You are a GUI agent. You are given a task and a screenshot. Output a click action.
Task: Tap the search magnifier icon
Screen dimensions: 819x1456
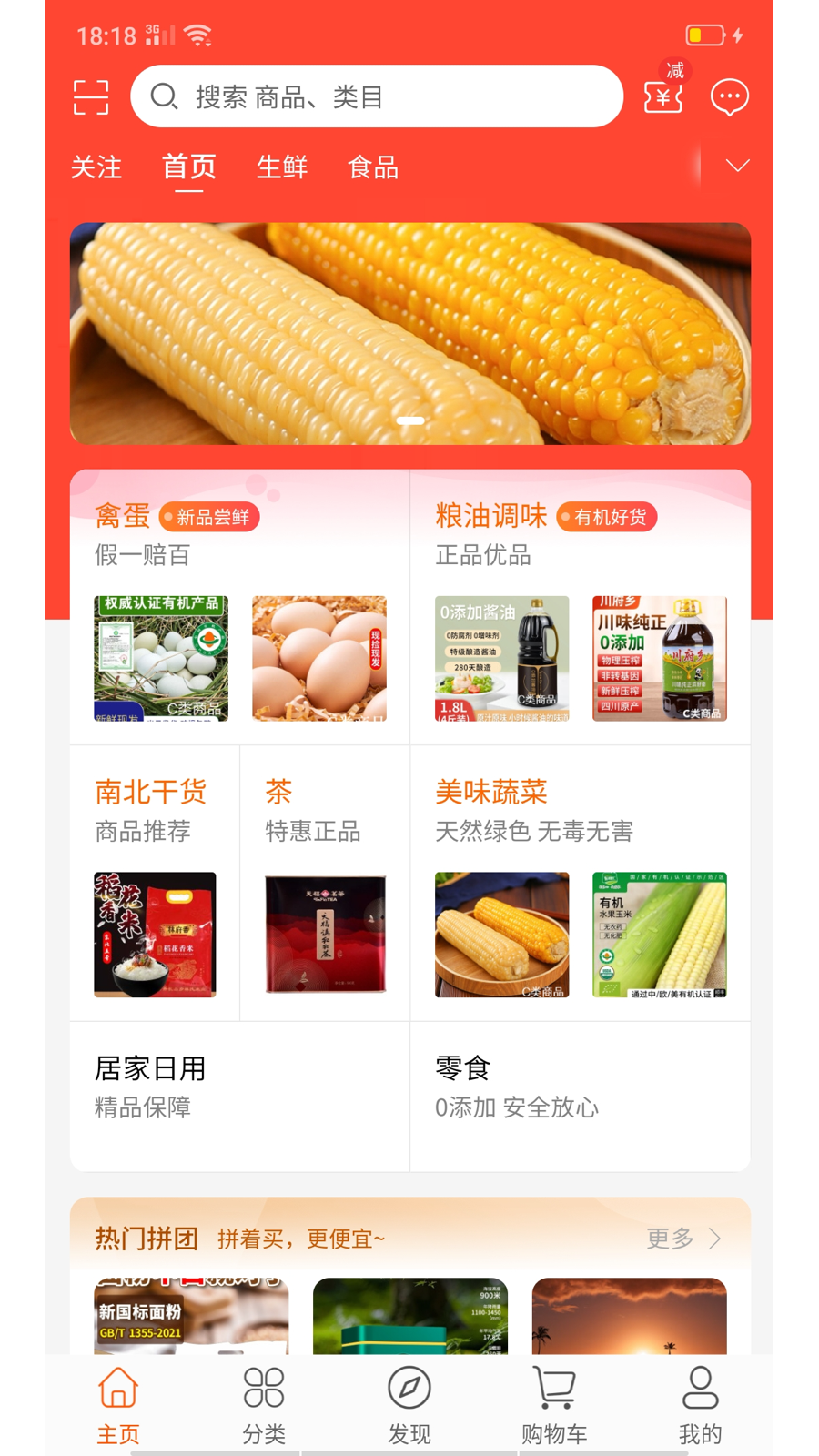pos(165,96)
